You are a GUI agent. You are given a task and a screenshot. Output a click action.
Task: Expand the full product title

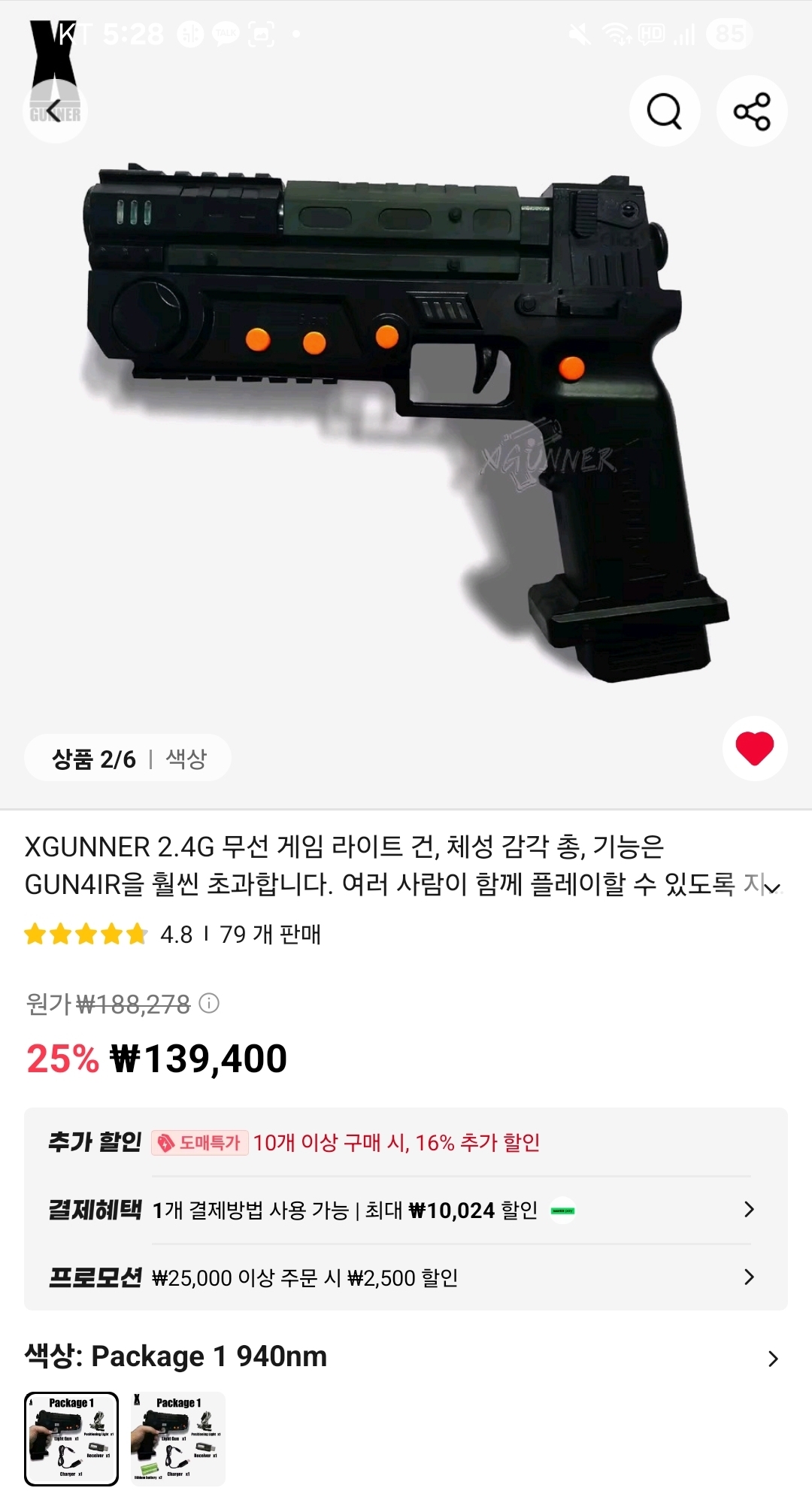[772, 888]
